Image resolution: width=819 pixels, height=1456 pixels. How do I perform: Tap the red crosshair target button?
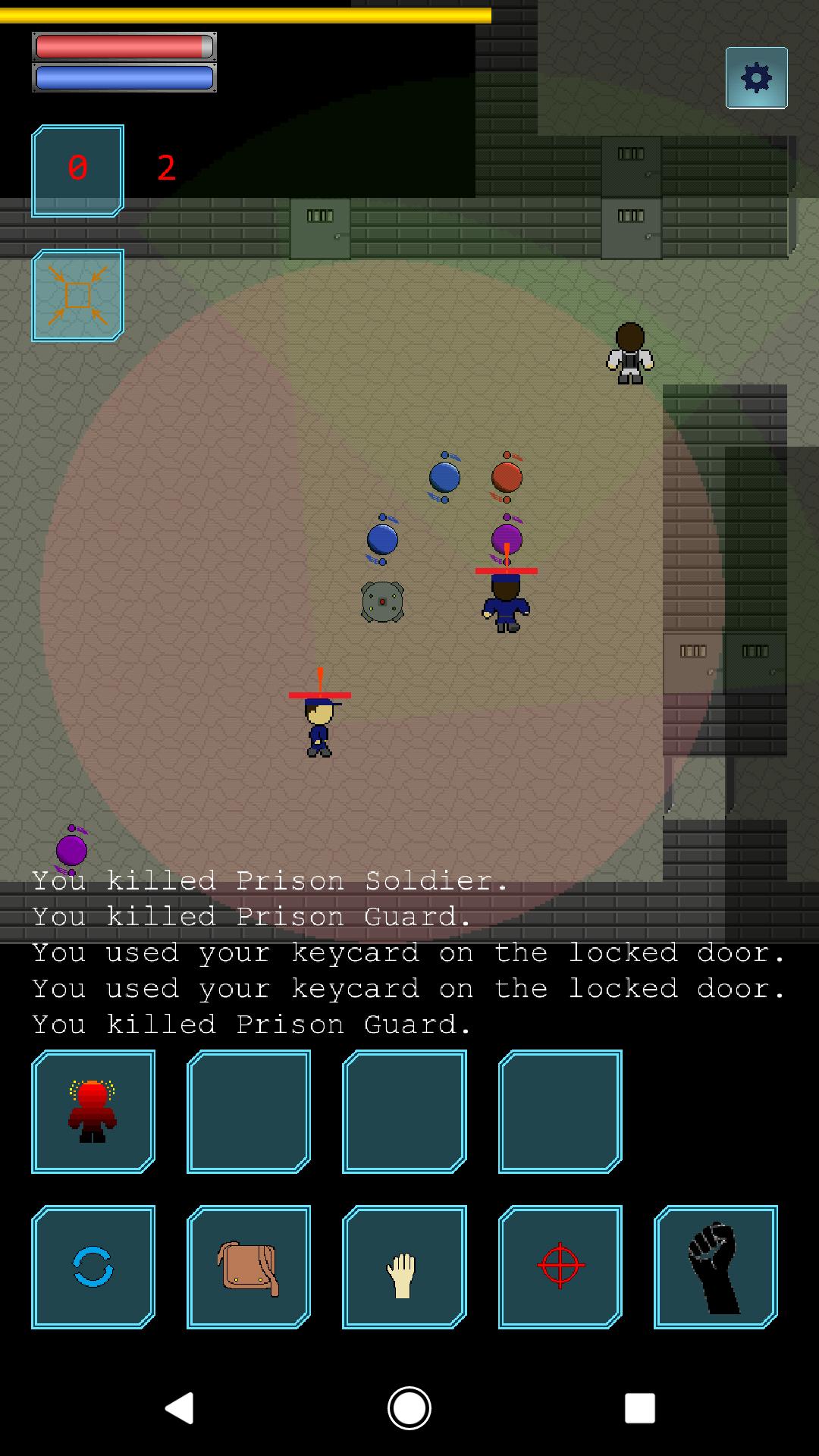560,1266
